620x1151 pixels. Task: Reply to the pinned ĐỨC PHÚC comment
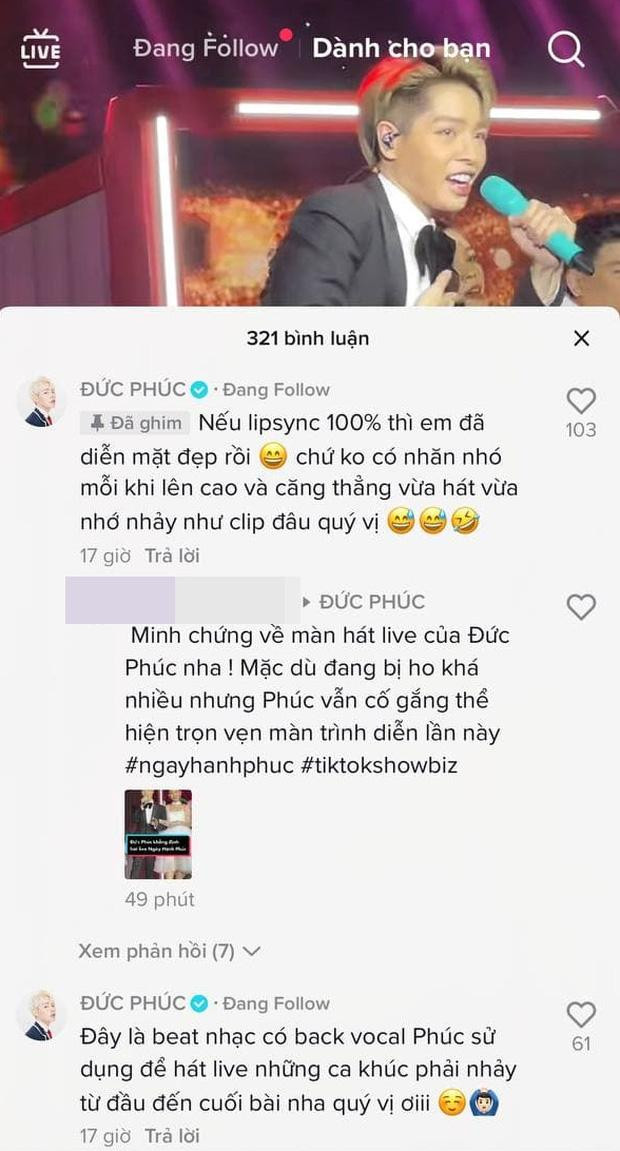point(172,556)
